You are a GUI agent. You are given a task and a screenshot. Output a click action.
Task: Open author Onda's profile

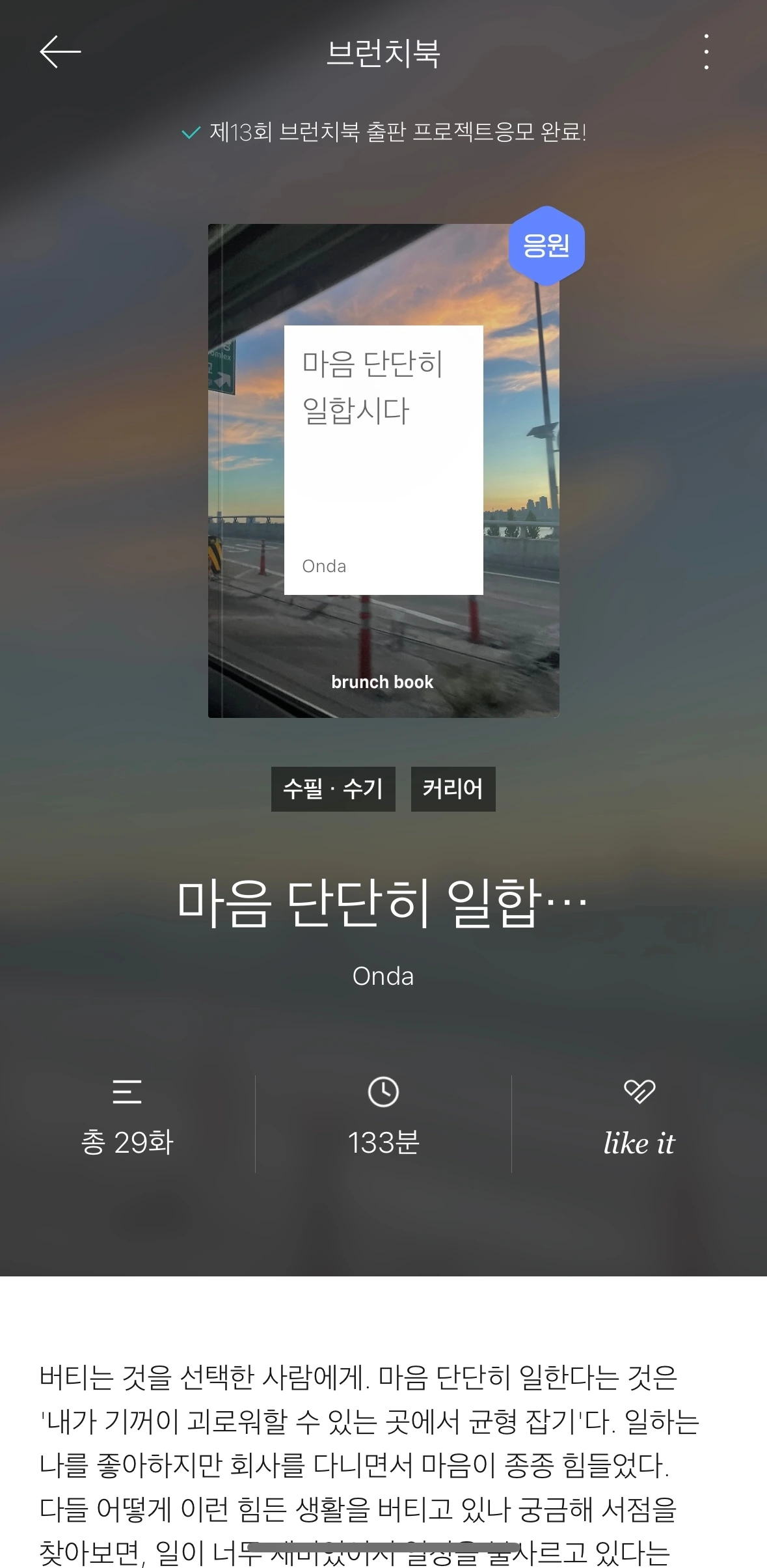point(383,976)
